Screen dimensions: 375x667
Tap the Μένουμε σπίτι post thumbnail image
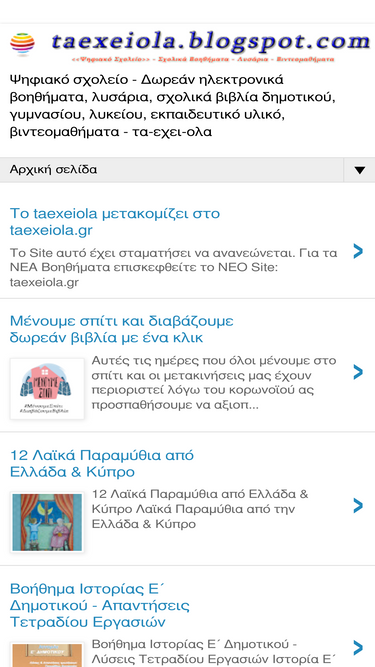pos(47,389)
